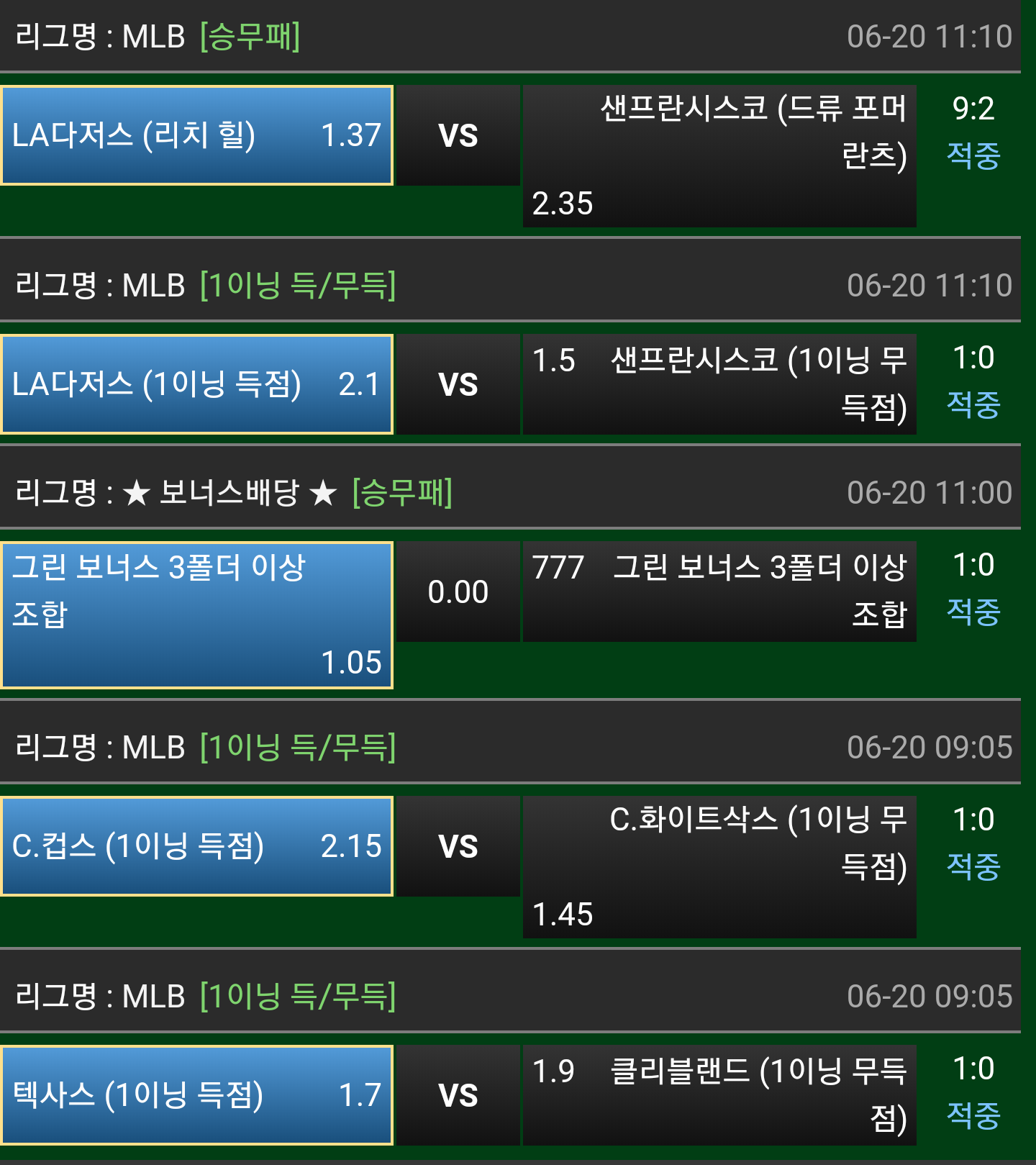Tap 그린 보너스 3폴더 이상 조합 at 1.05

pos(196,615)
